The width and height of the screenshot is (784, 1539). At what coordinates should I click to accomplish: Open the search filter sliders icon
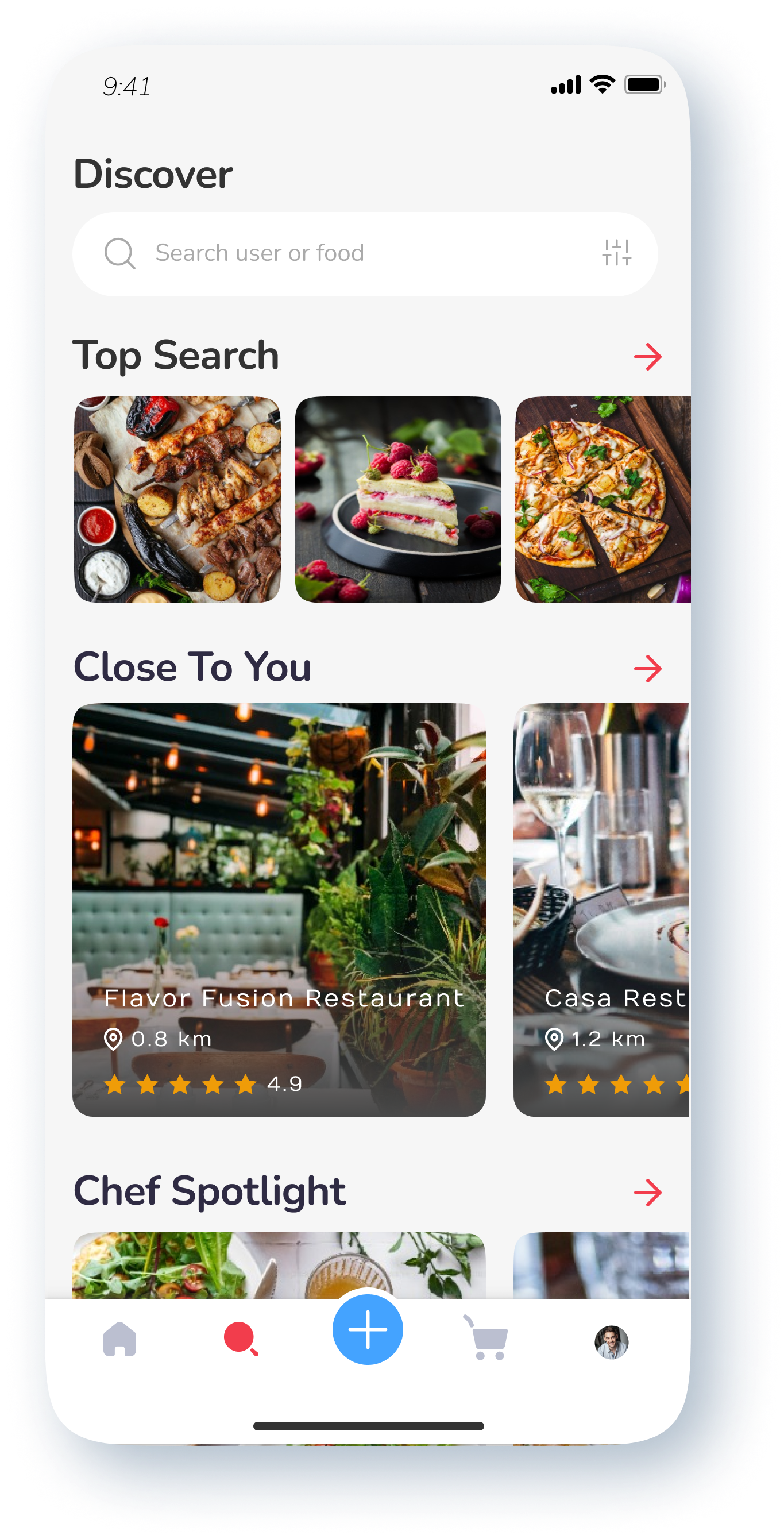616,253
